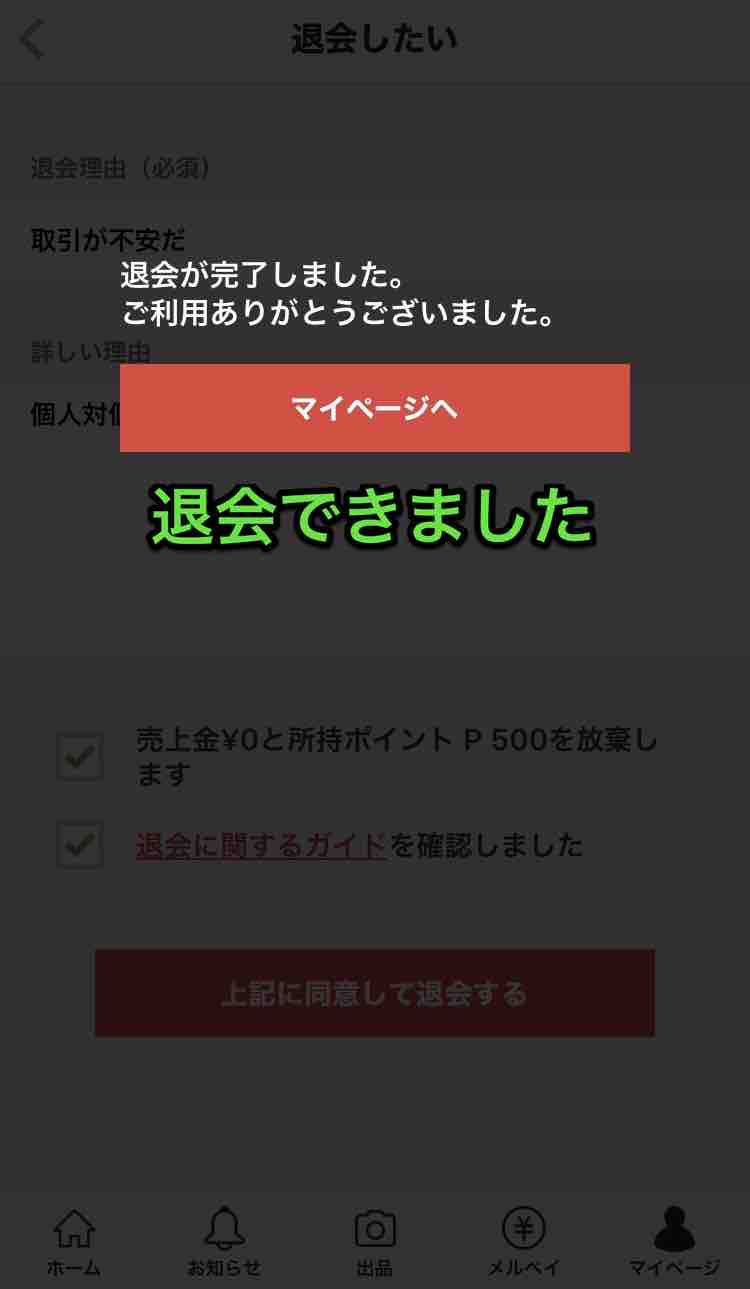Uncheck the 売上金¥0とポイント放棄 checkbox
This screenshot has width=750, height=1289.
click(x=77, y=757)
